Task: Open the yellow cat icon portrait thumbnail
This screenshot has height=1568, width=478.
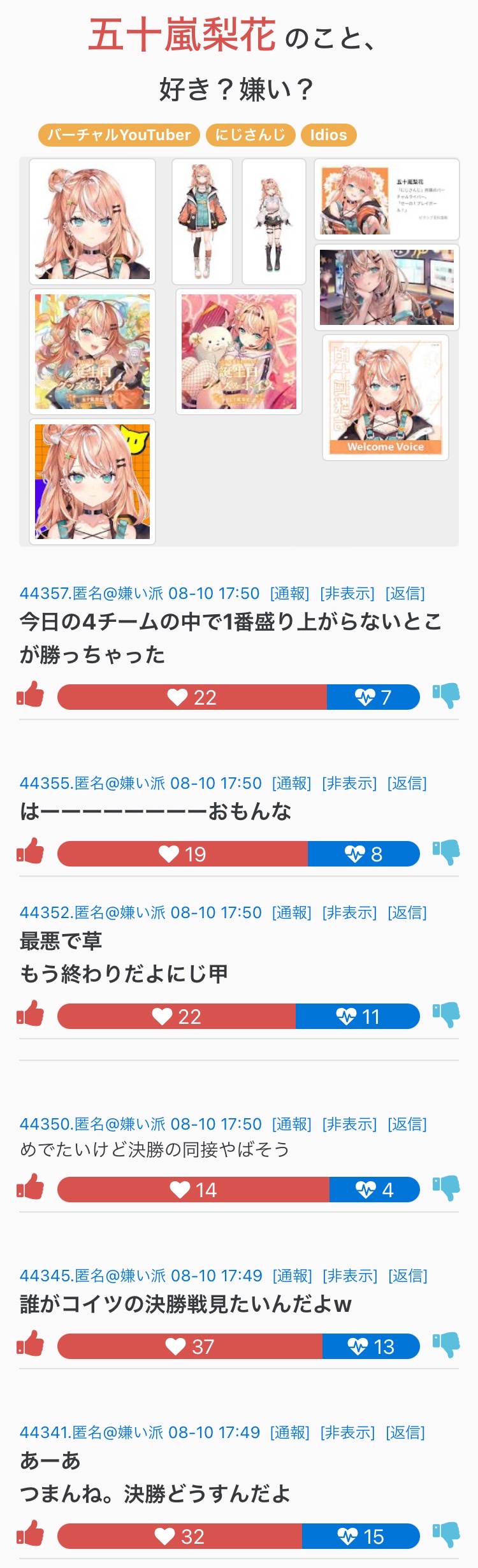Action: point(92,482)
